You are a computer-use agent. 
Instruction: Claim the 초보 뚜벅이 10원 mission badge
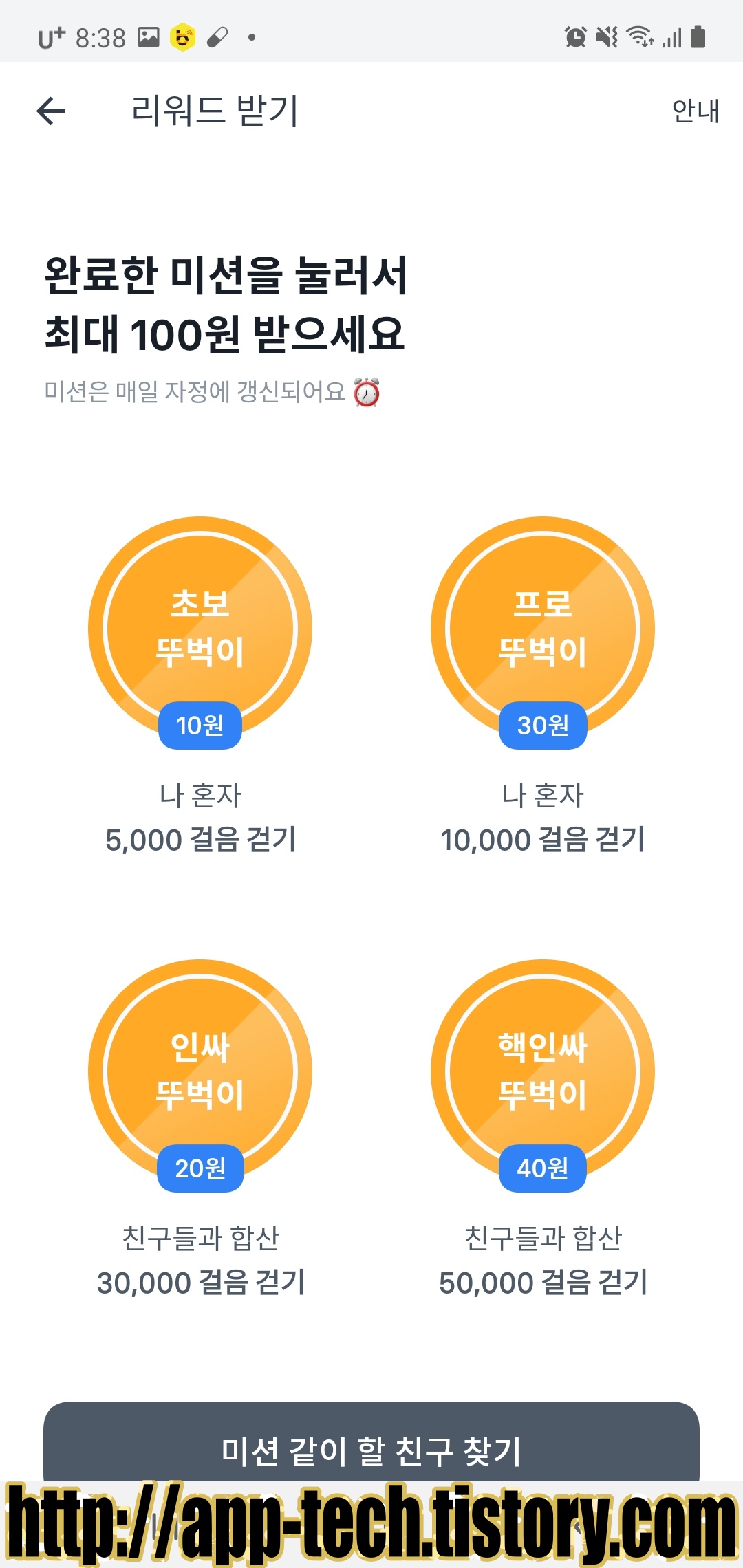click(x=200, y=631)
